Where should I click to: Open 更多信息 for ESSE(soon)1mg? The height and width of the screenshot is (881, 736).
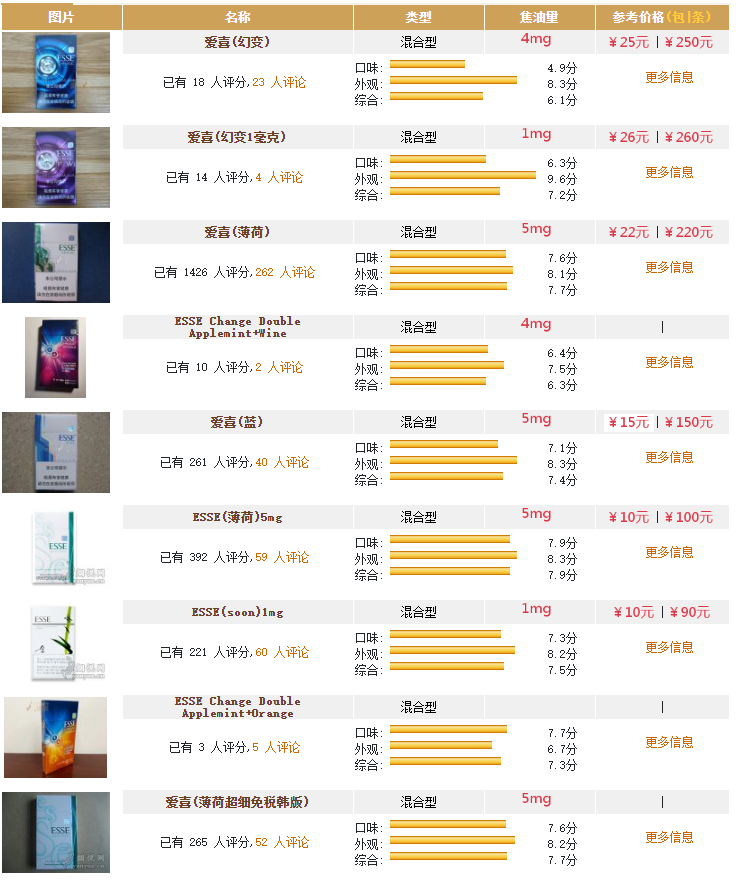tap(669, 647)
